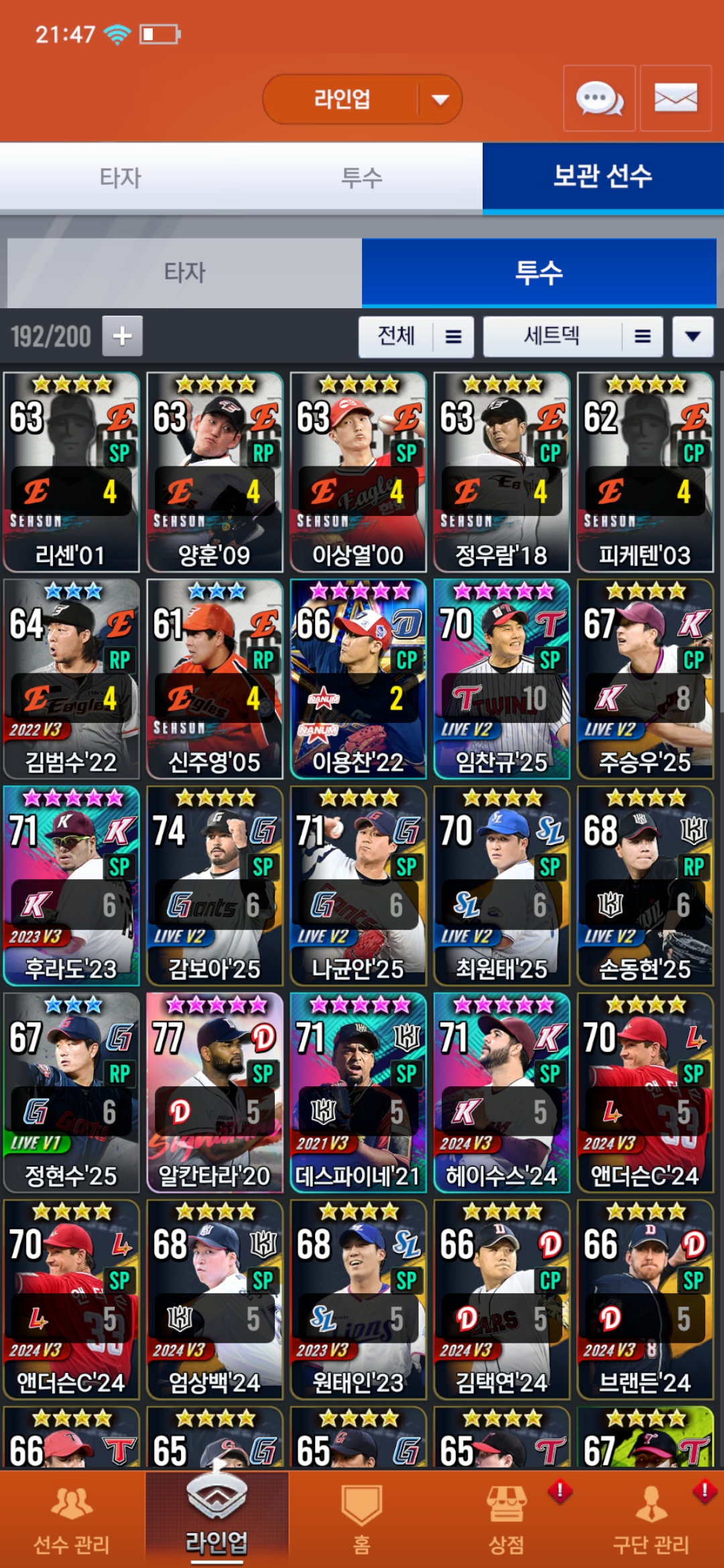The height and width of the screenshot is (1568, 724).
Task: Open the 리센'01 player card
Action: 71,472
